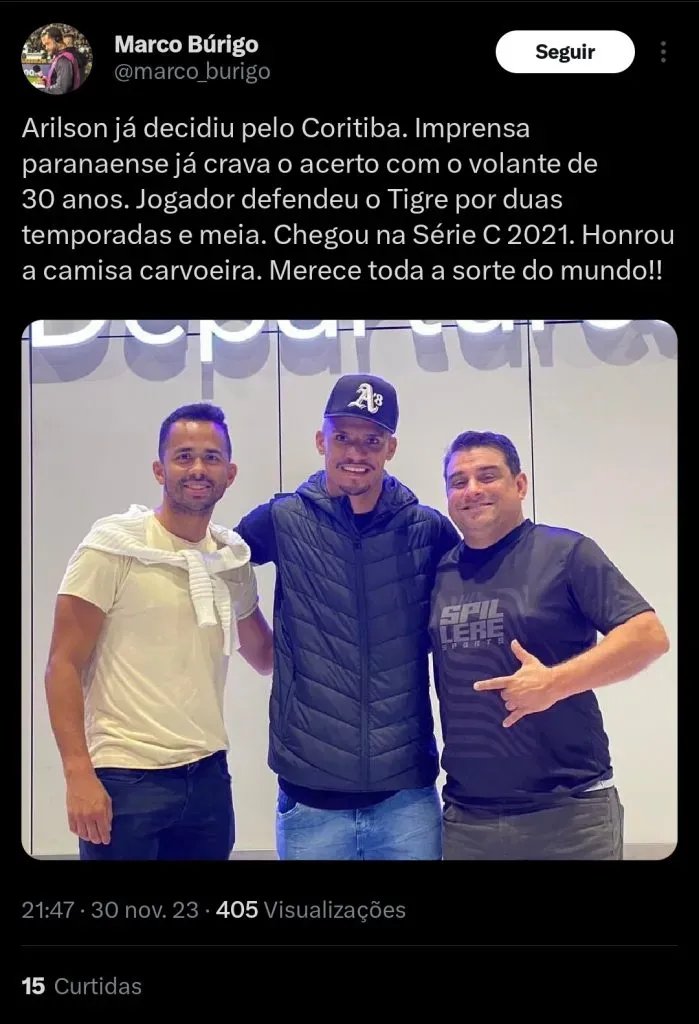
Task: Open the @marco_burigo profile name link
Action: point(192,72)
